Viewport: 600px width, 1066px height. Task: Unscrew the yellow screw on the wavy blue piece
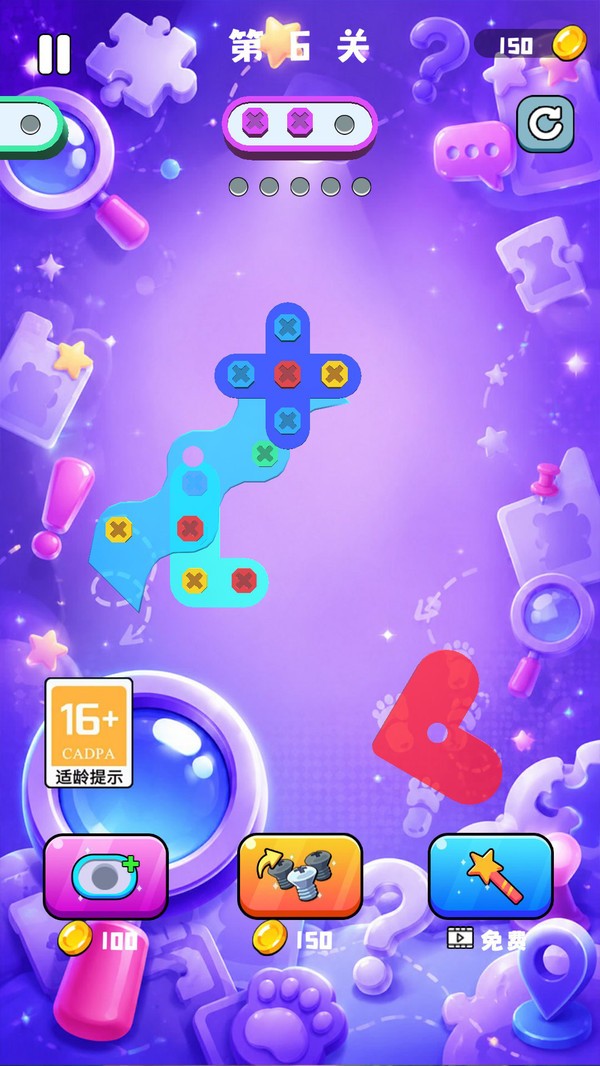tap(118, 529)
